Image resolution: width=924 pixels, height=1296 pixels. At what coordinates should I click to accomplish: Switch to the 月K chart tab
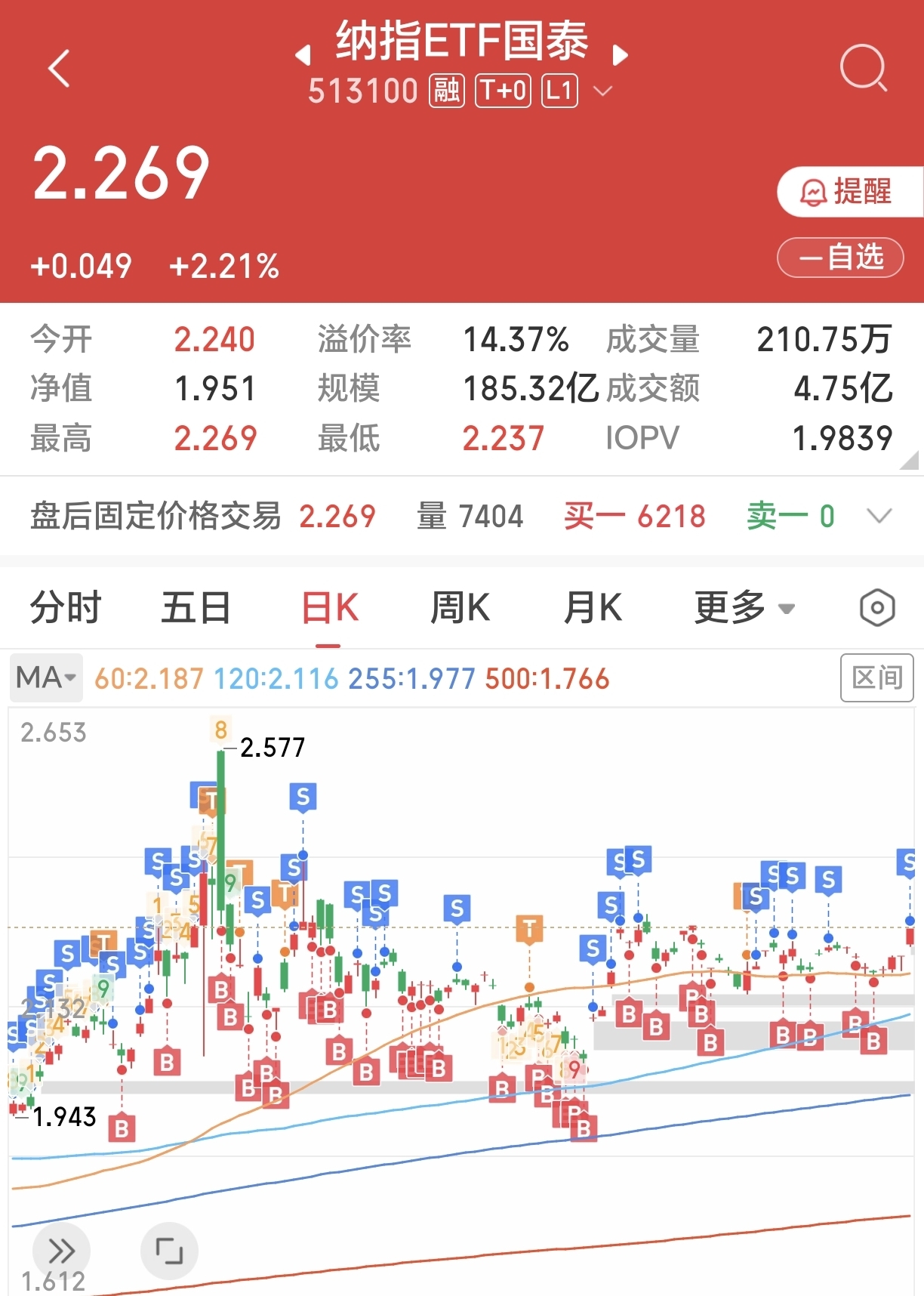[593, 608]
